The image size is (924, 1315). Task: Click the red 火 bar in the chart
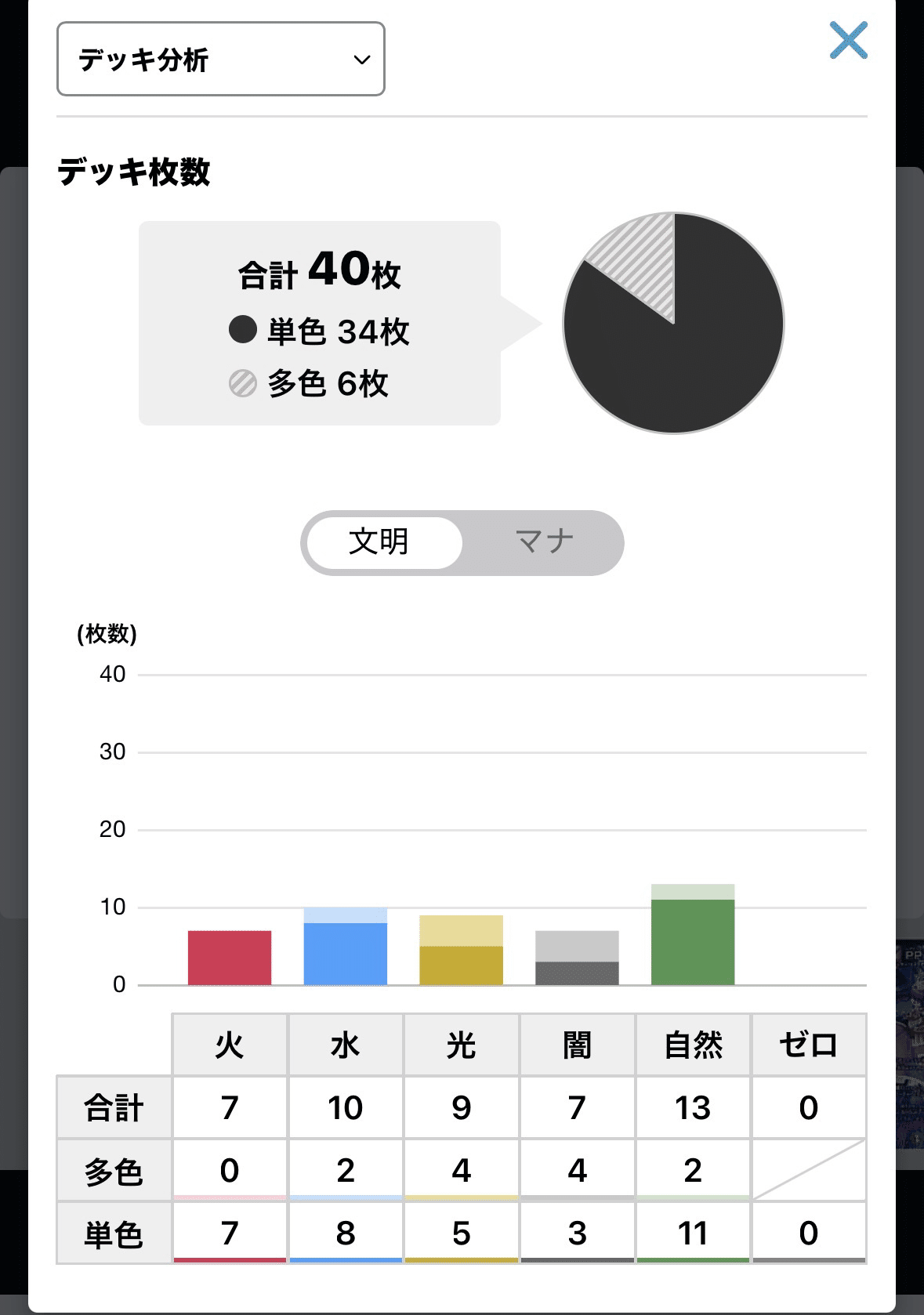coord(229,956)
